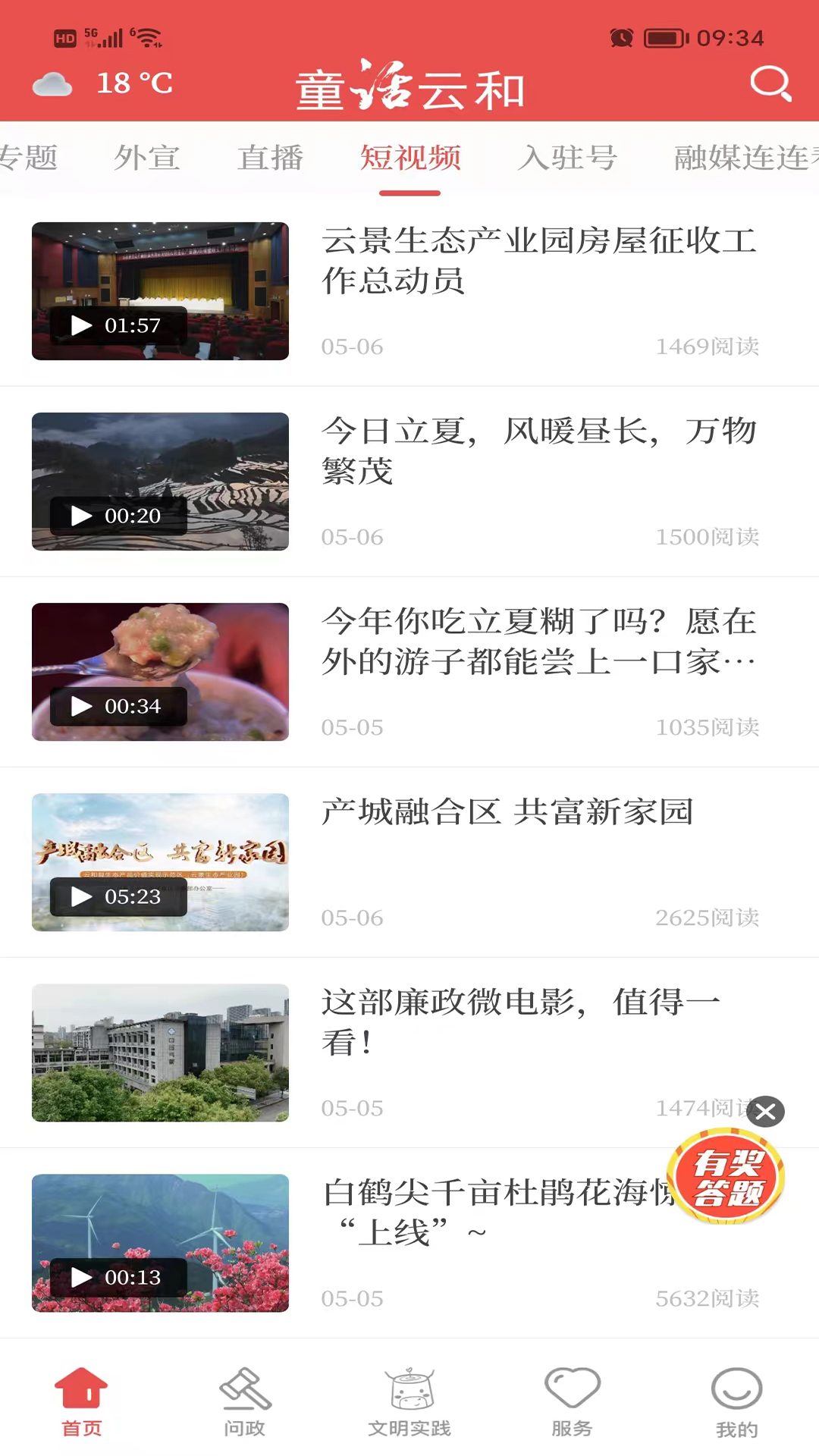Watch the 今年你吃立夏糊了吗 video
This screenshot has height=1456, width=819.
click(160, 672)
